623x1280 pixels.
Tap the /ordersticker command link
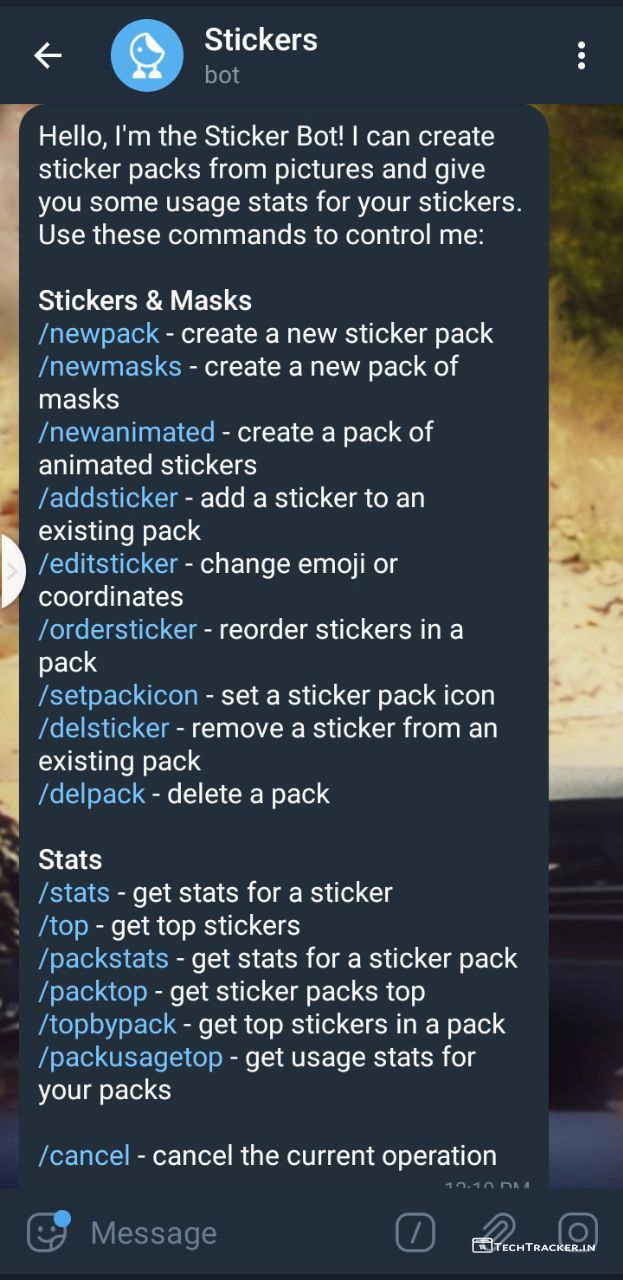117,630
